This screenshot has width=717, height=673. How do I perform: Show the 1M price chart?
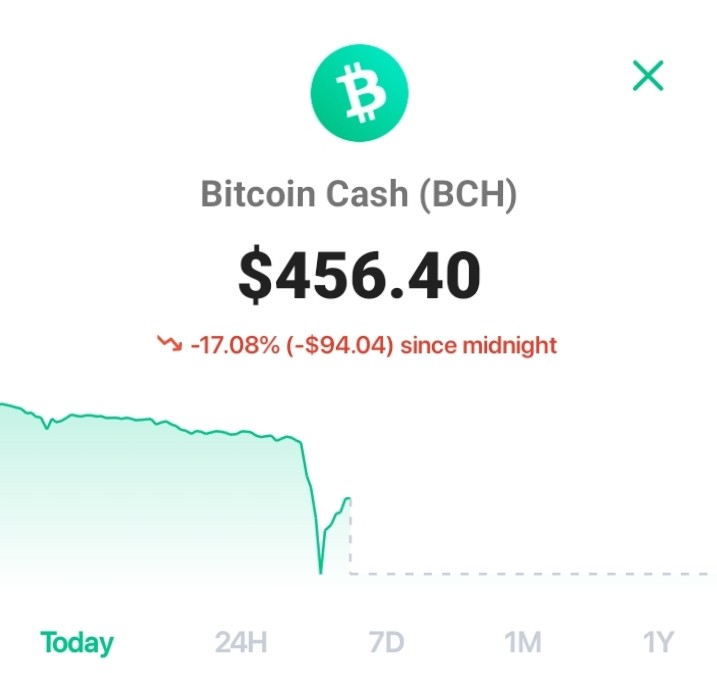(523, 642)
